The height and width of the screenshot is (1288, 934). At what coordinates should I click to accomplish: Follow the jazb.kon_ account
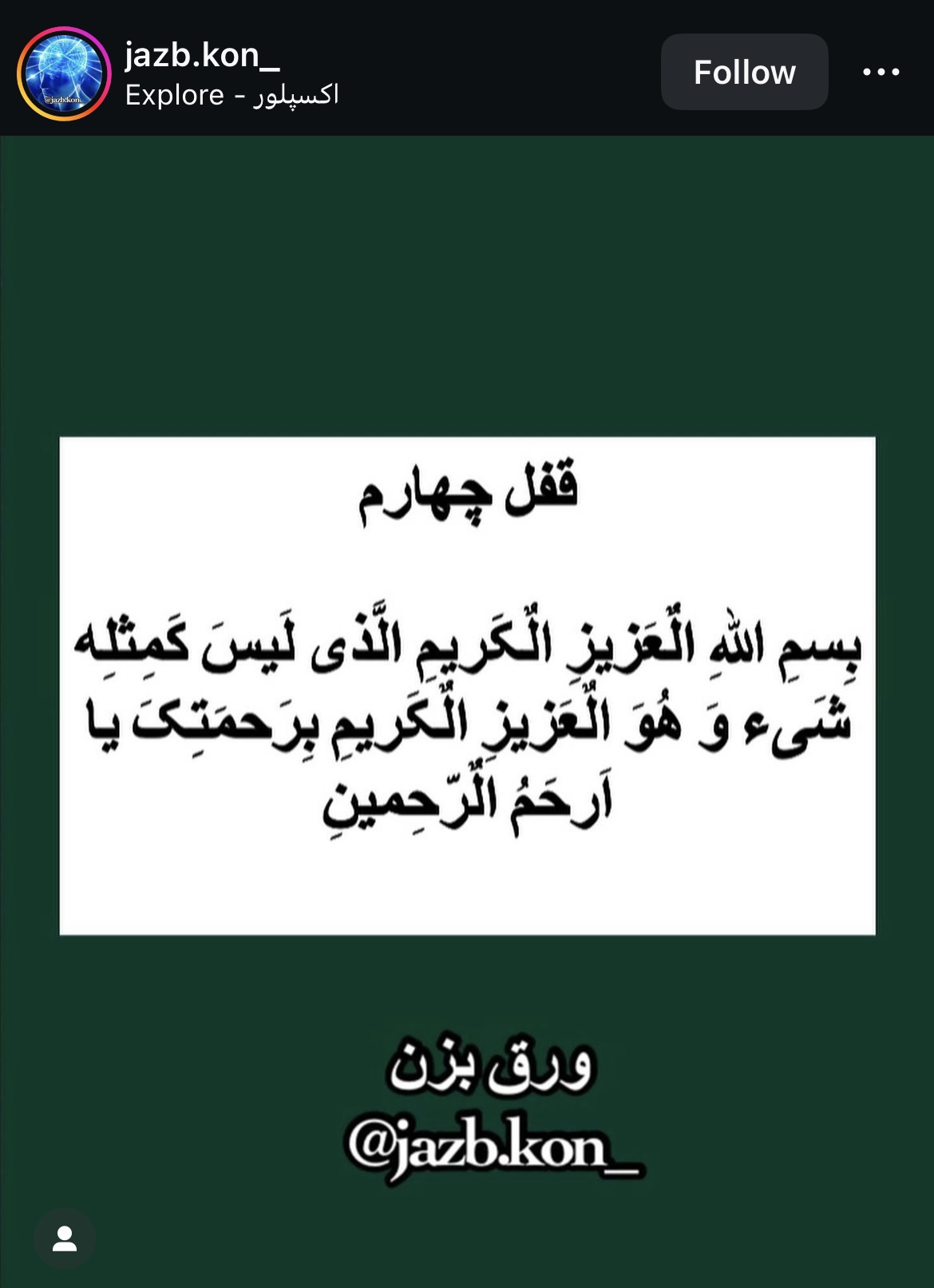coord(743,73)
